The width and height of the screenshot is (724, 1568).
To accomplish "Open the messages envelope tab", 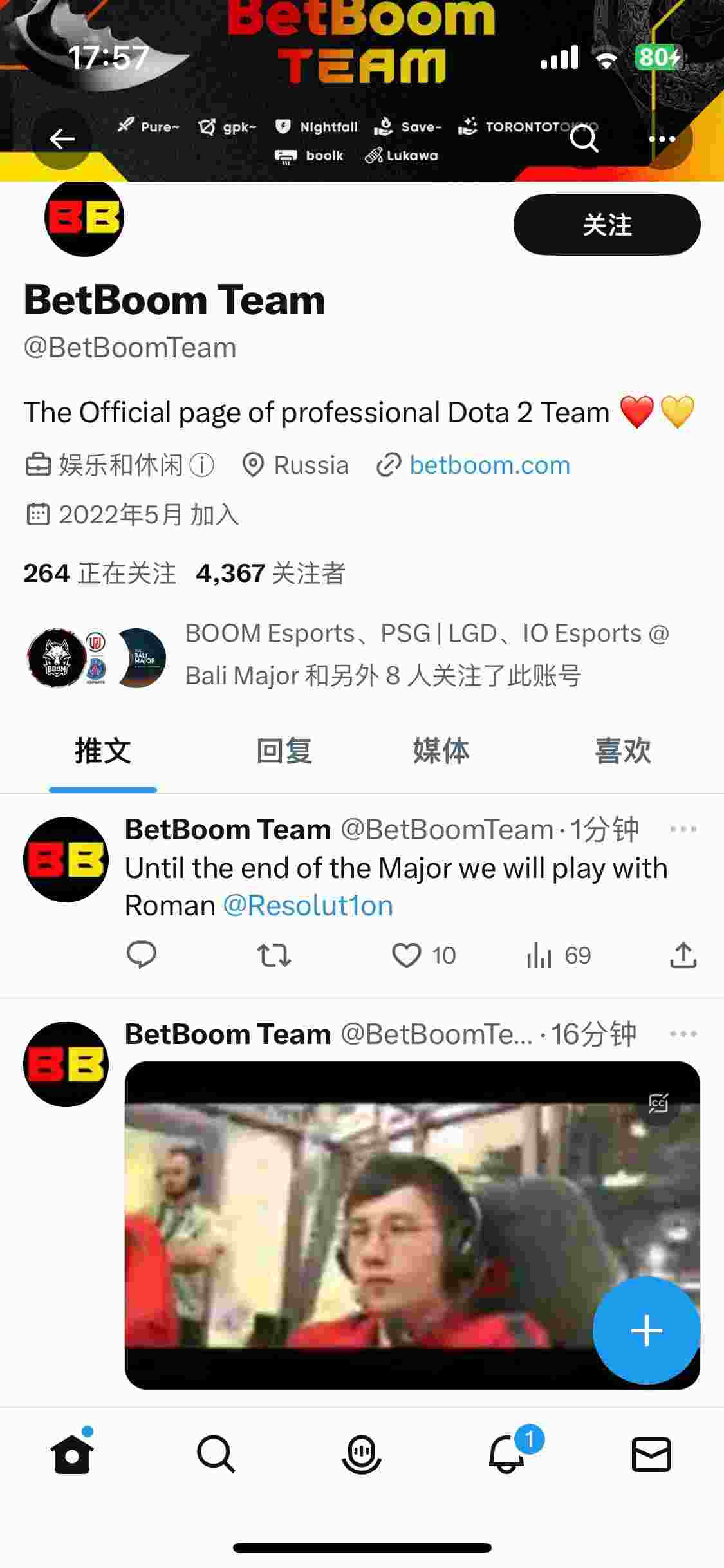I will click(x=651, y=1454).
